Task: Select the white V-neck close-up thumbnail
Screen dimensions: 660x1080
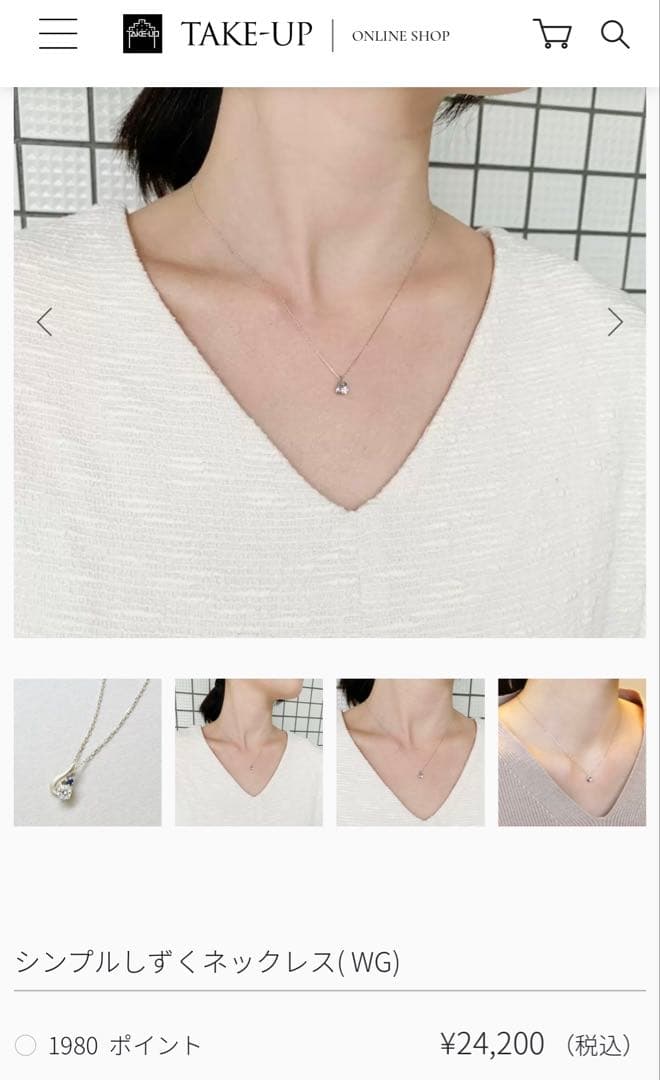Action: point(410,752)
